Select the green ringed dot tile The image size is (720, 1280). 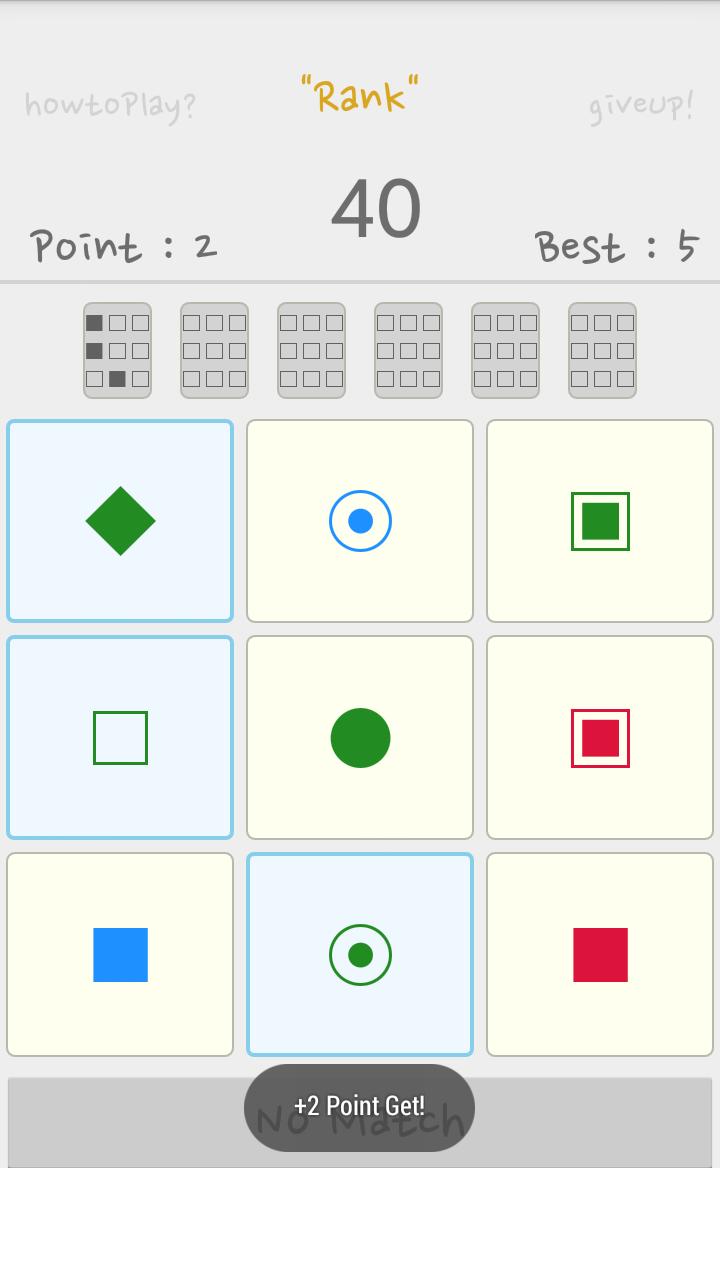(360, 955)
